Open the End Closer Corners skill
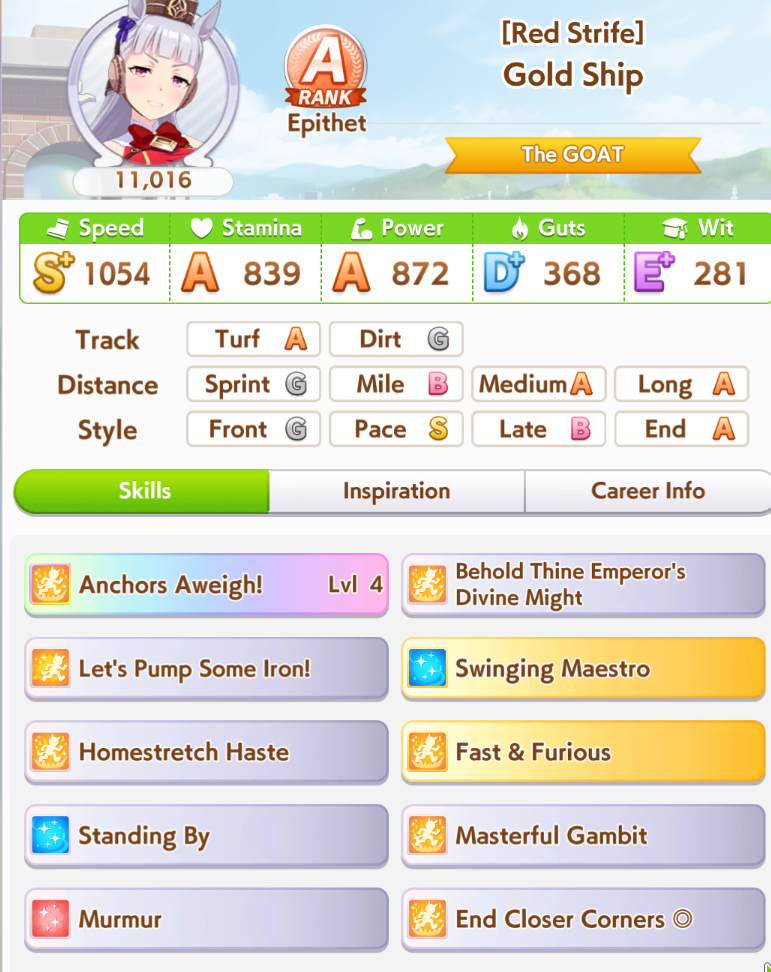This screenshot has height=972, width=771. [x=583, y=919]
